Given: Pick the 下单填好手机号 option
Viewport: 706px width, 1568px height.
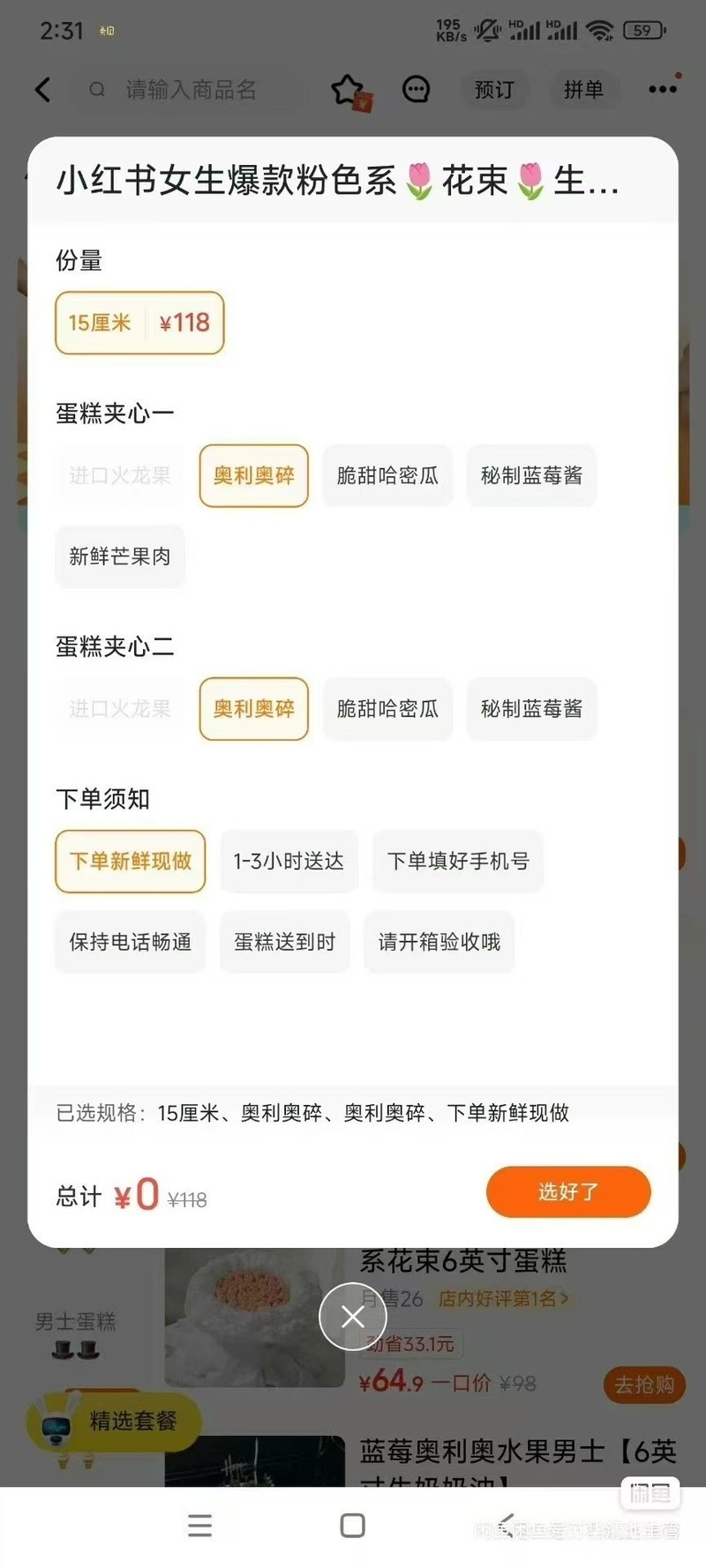Looking at the screenshot, I should pos(458,862).
